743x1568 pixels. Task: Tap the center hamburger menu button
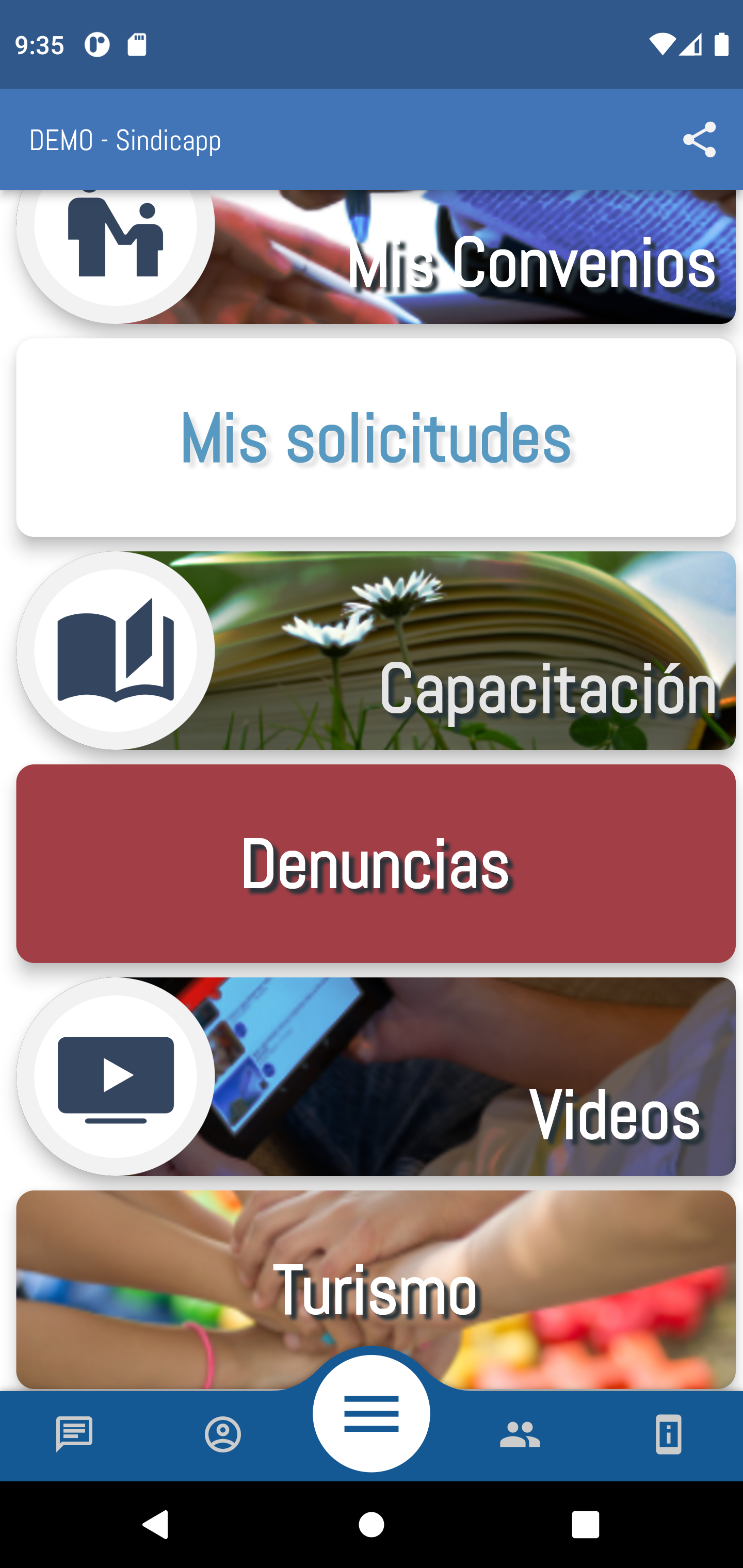pos(371,1413)
